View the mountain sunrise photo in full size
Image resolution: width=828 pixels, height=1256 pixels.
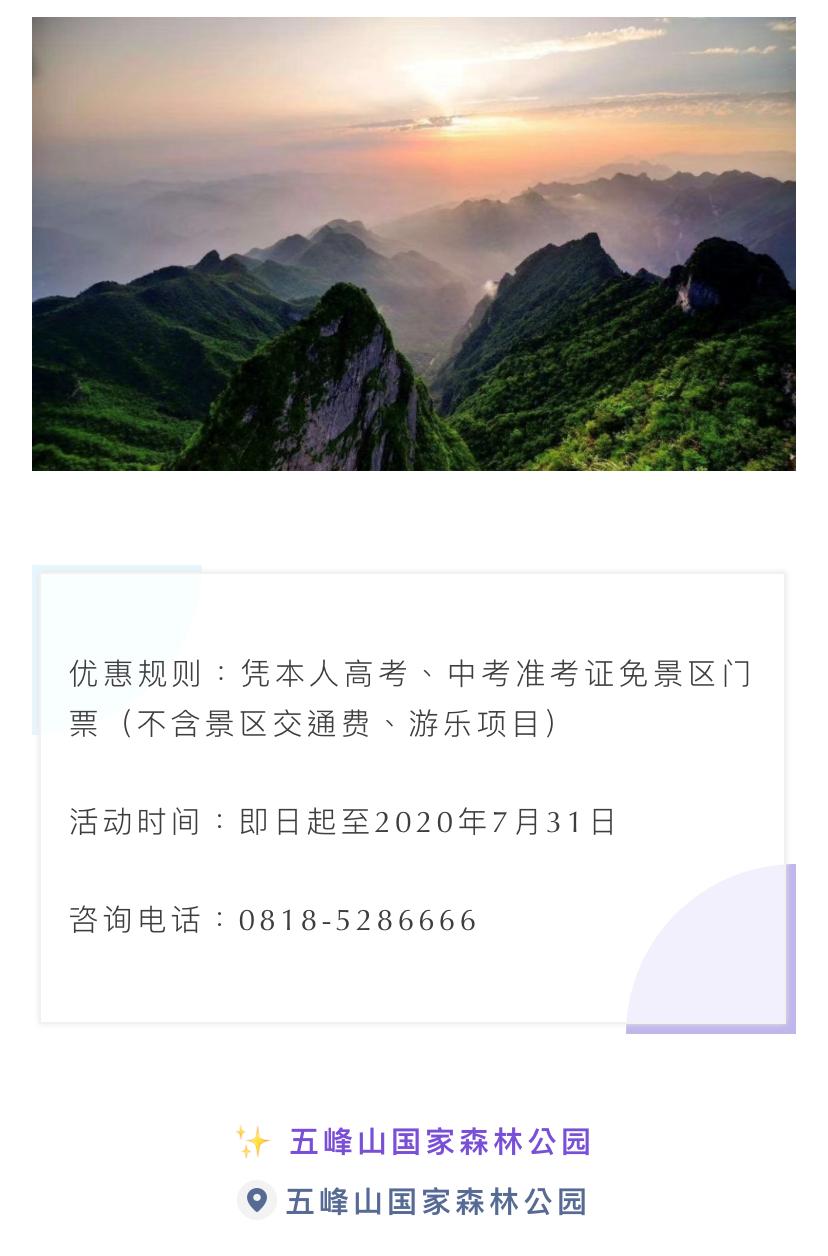point(414,244)
